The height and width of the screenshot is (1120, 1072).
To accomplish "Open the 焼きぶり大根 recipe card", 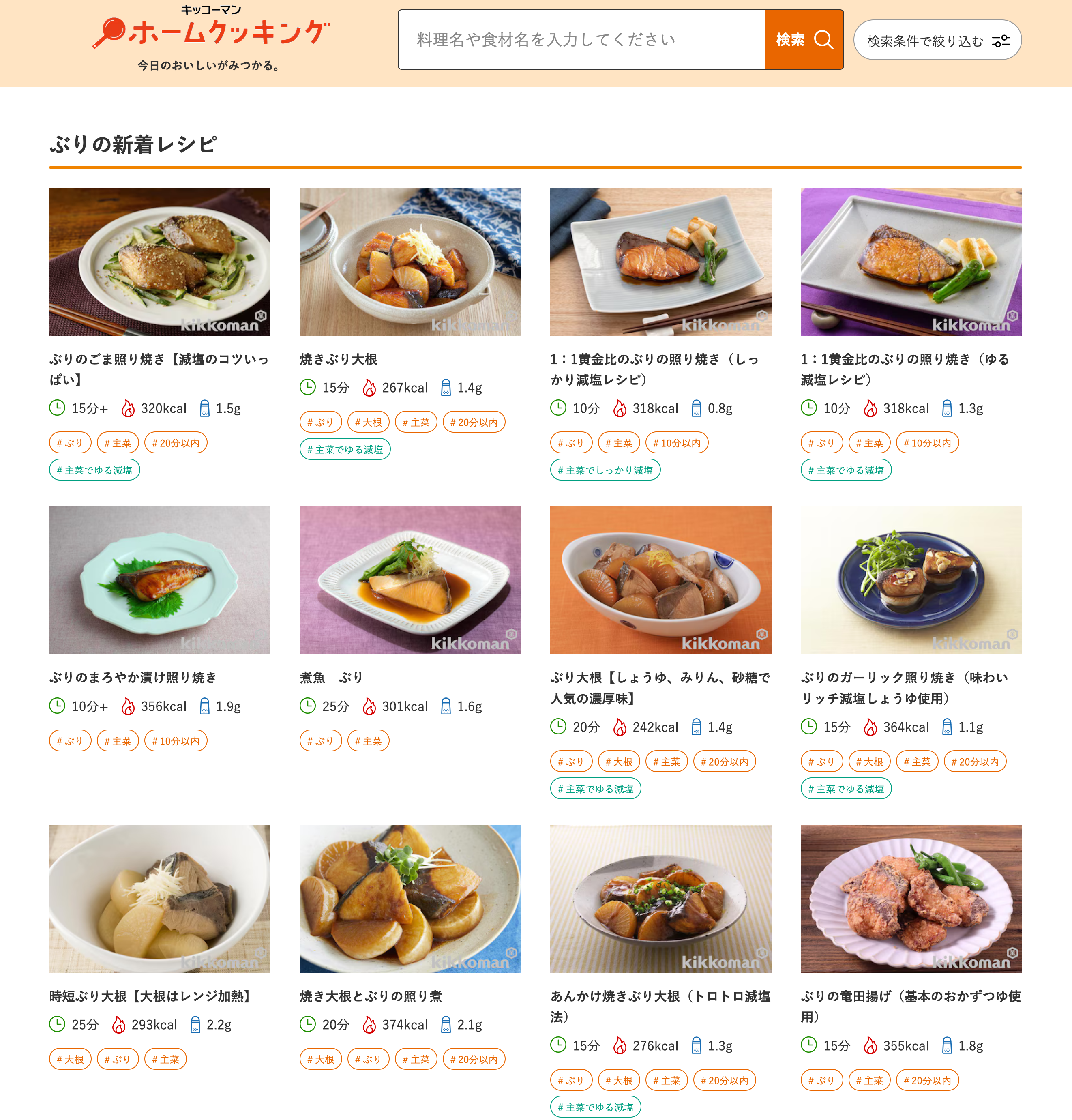I will (x=410, y=262).
